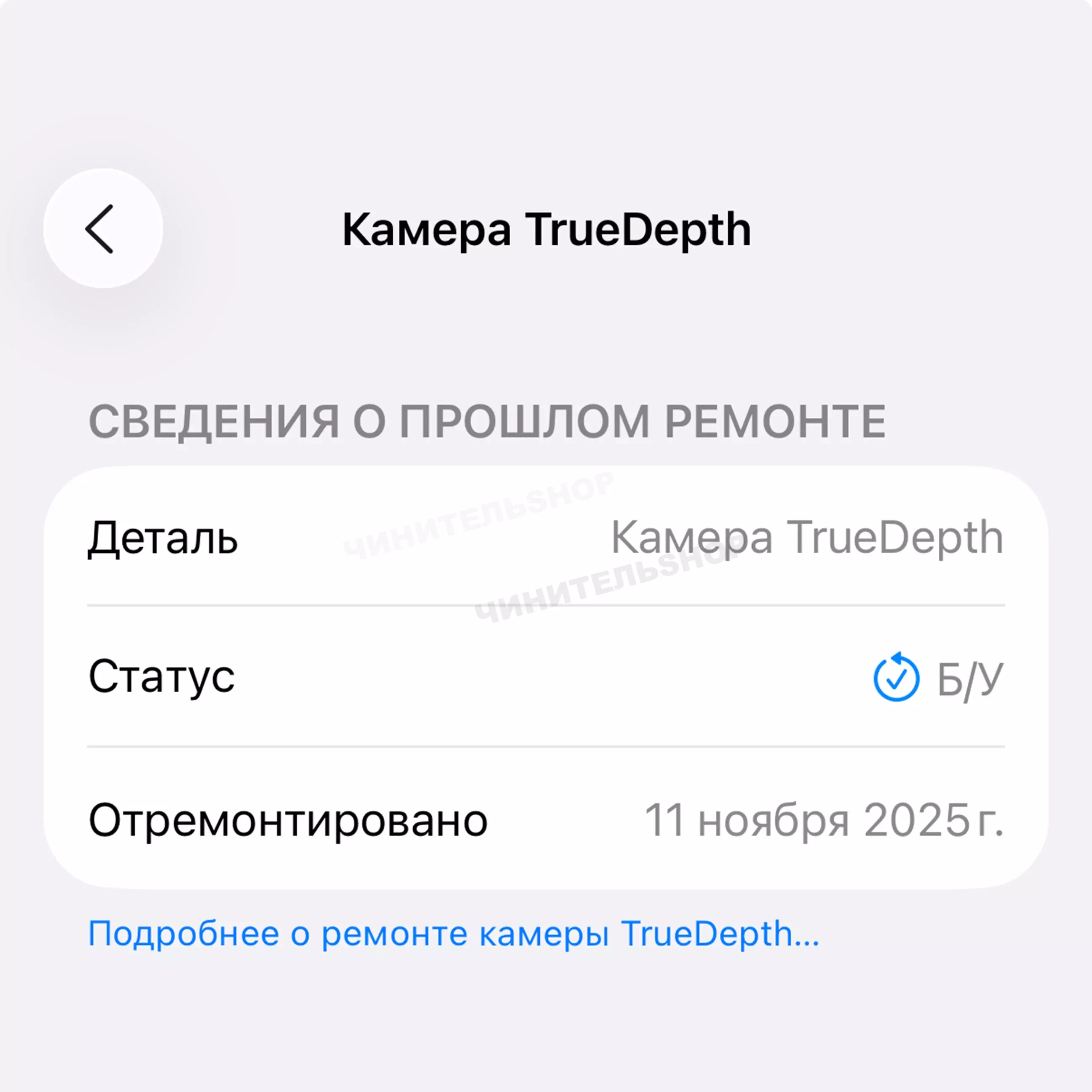
Task: Open the Подробнее о ремонте камеры TrueDepth link
Action: point(453,934)
